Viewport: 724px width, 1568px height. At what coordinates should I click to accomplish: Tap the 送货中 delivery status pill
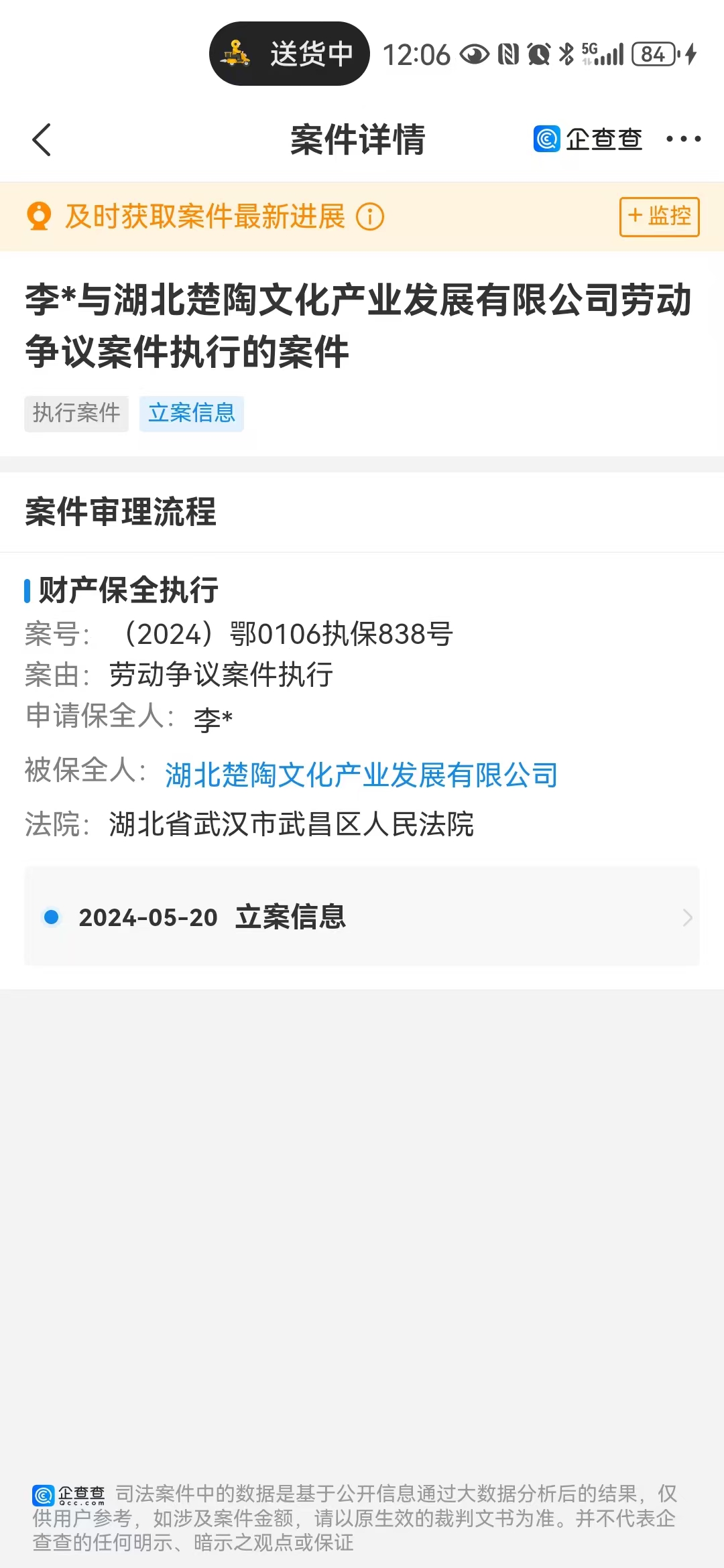[290, 54]
